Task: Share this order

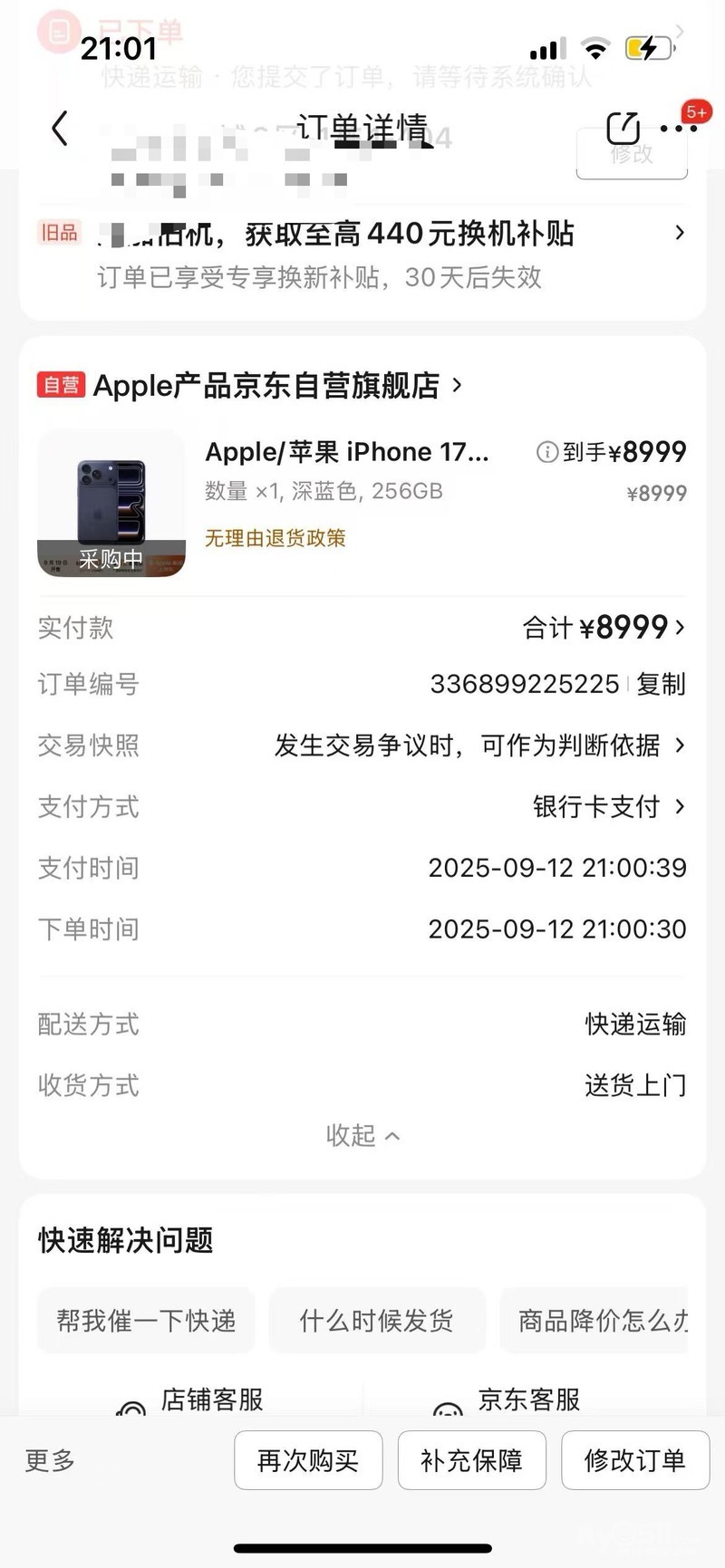Action: [x=623, y=129]
